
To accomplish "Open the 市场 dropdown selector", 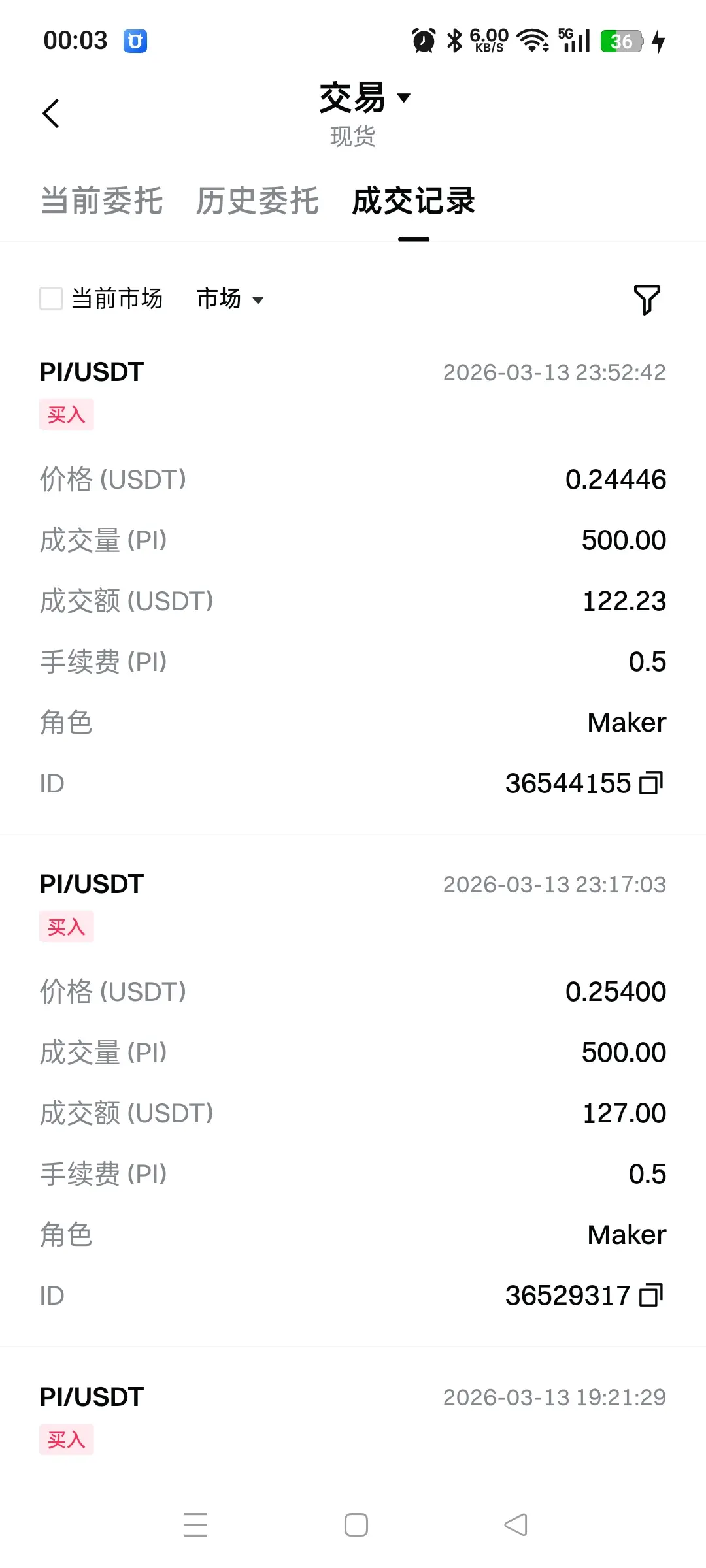I will [x=230, y=299].
